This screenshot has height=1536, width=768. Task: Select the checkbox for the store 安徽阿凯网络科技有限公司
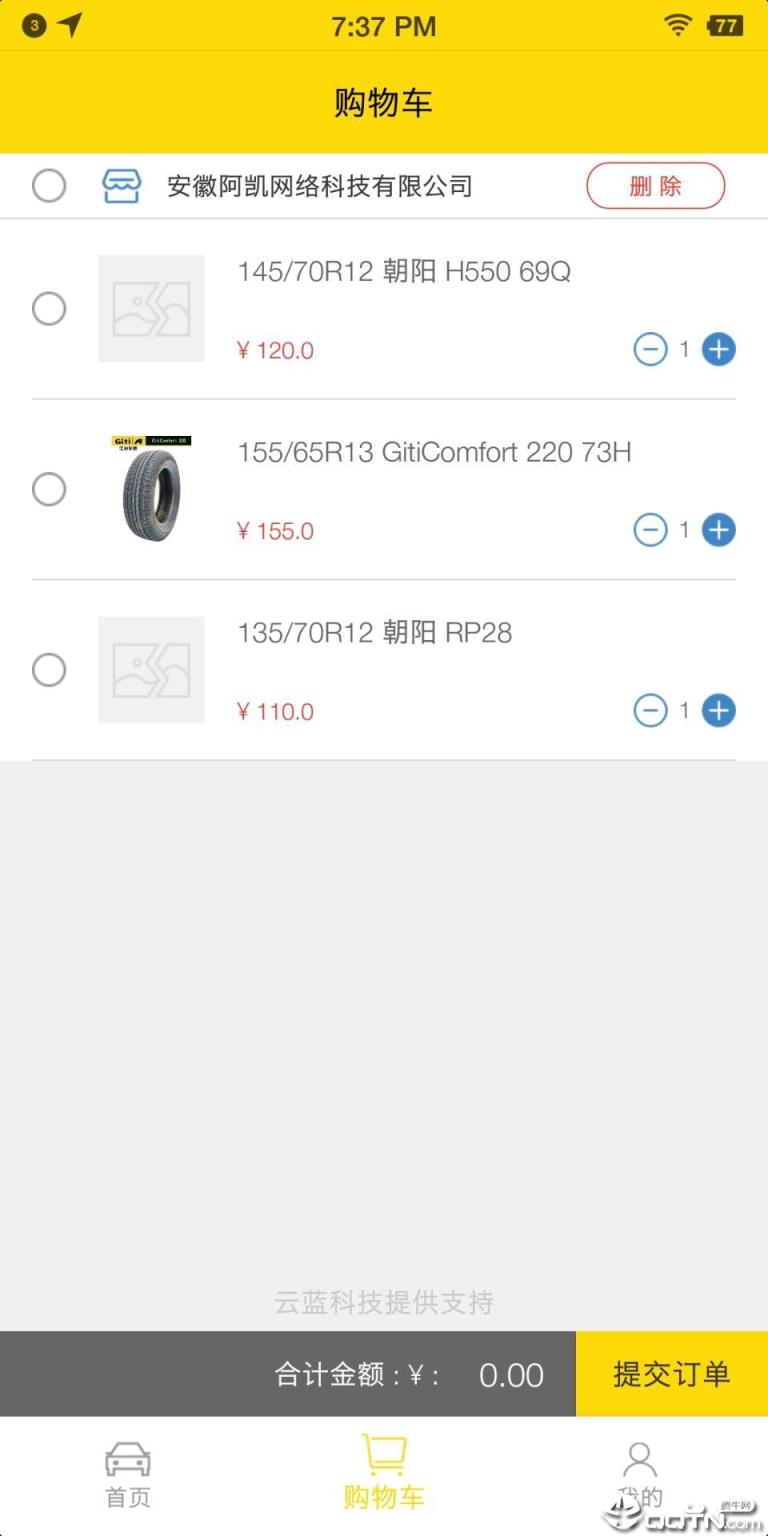[x=49, y=185]
